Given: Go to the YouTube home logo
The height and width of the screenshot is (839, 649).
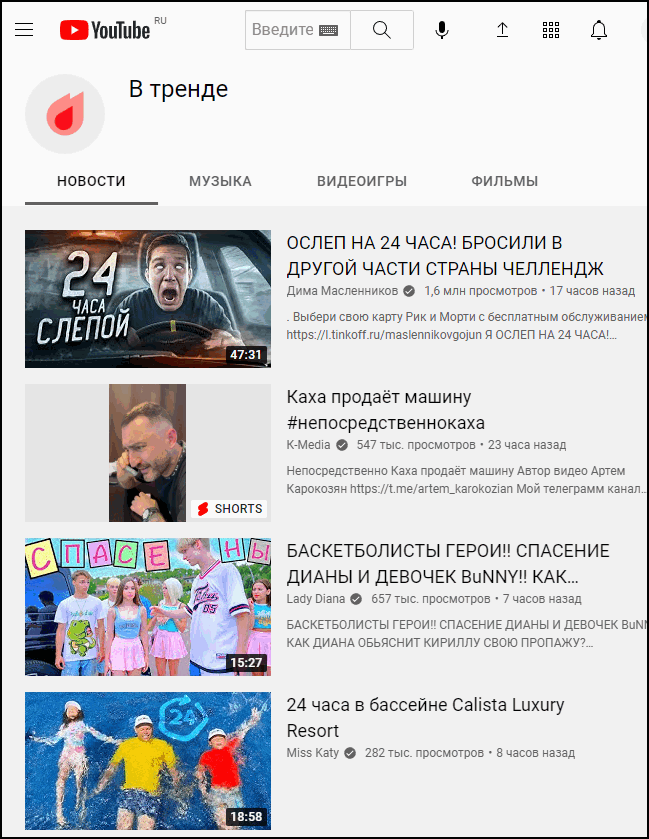Looking at the screenshot, I should pyautogui.click(x=105, y=30).
